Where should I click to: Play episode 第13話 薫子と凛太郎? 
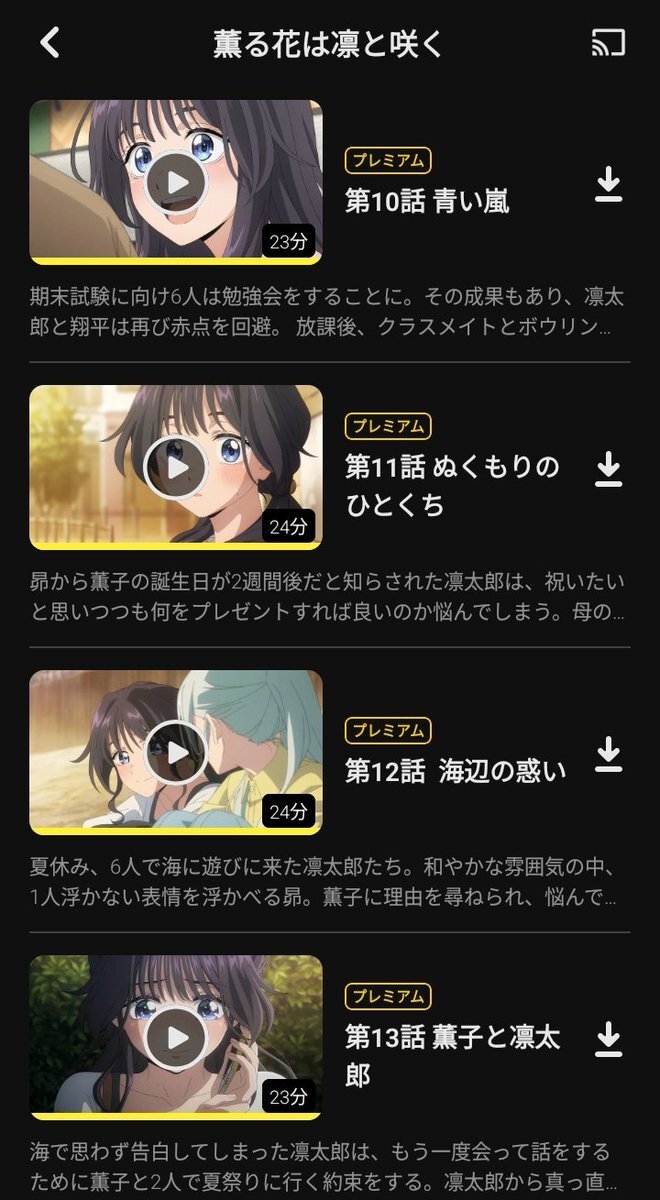pos(176,1036)
